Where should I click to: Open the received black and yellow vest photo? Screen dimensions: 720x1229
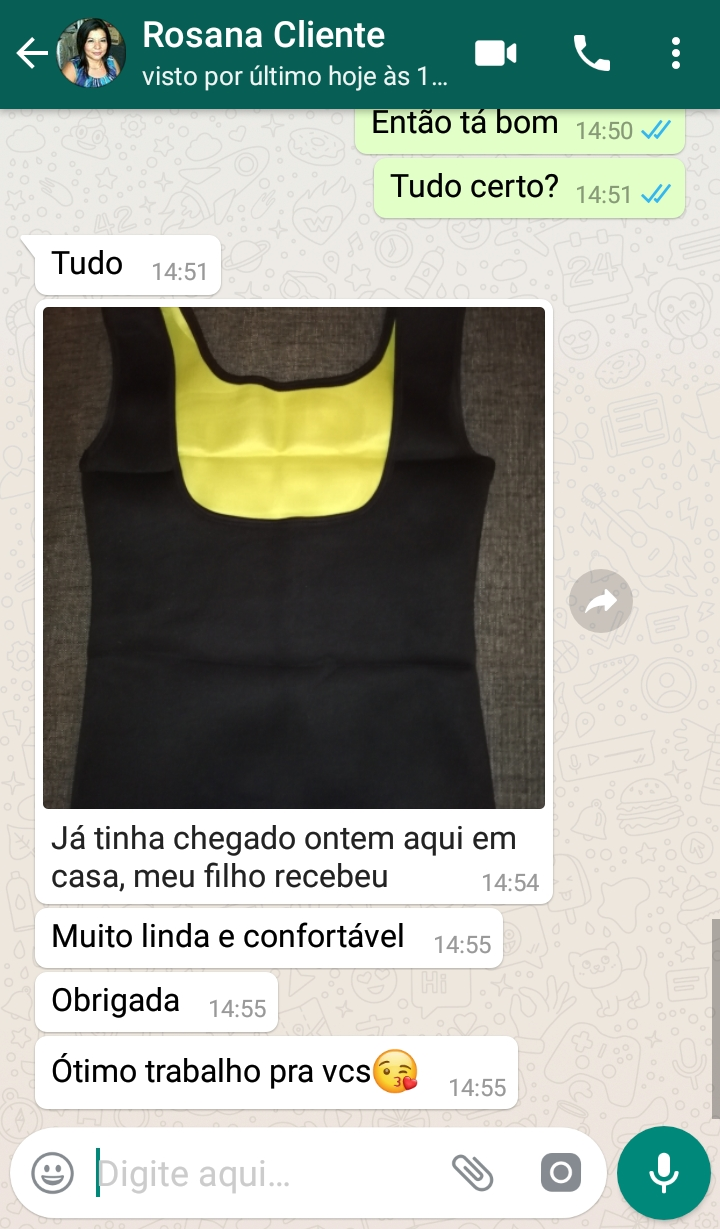coord(294,557)
